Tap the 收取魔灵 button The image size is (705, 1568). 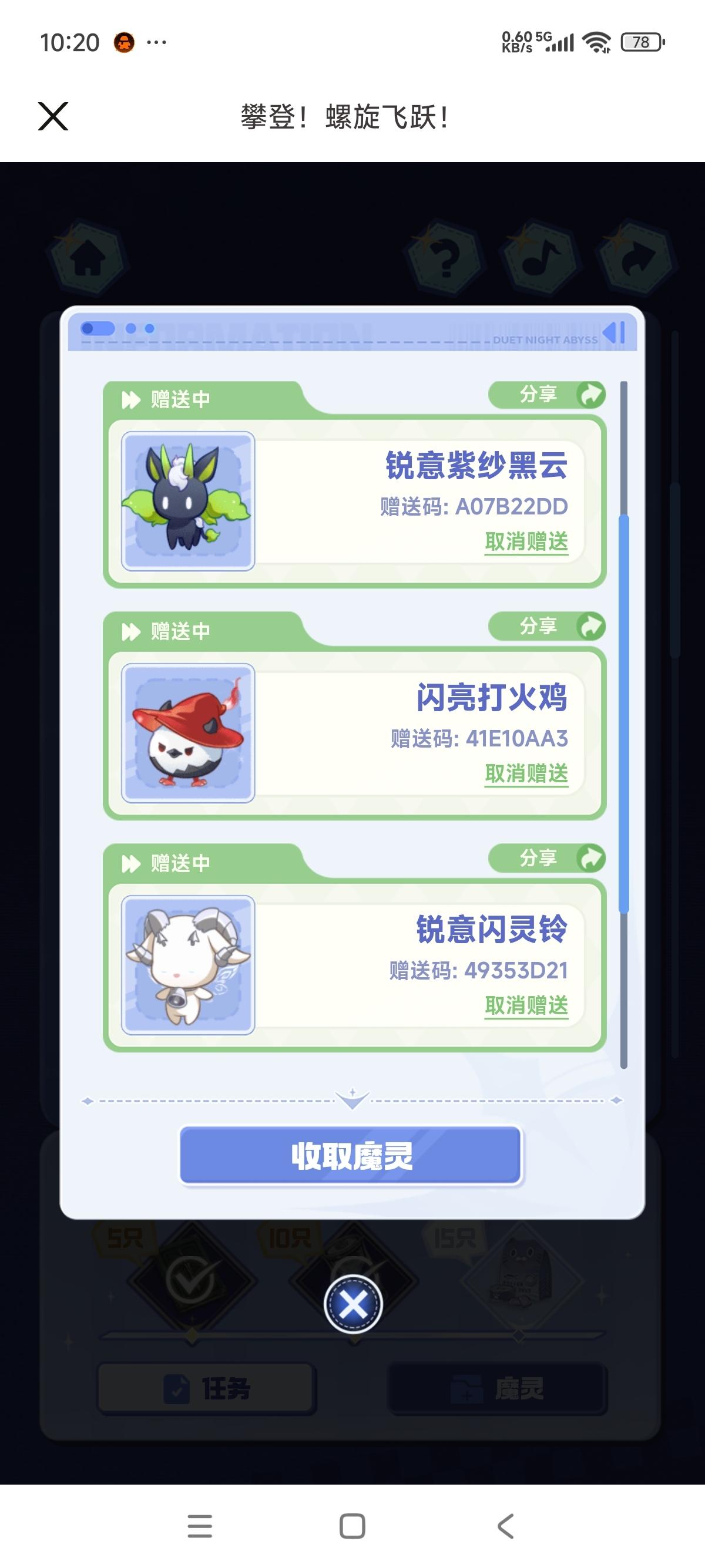point(351,1155)
